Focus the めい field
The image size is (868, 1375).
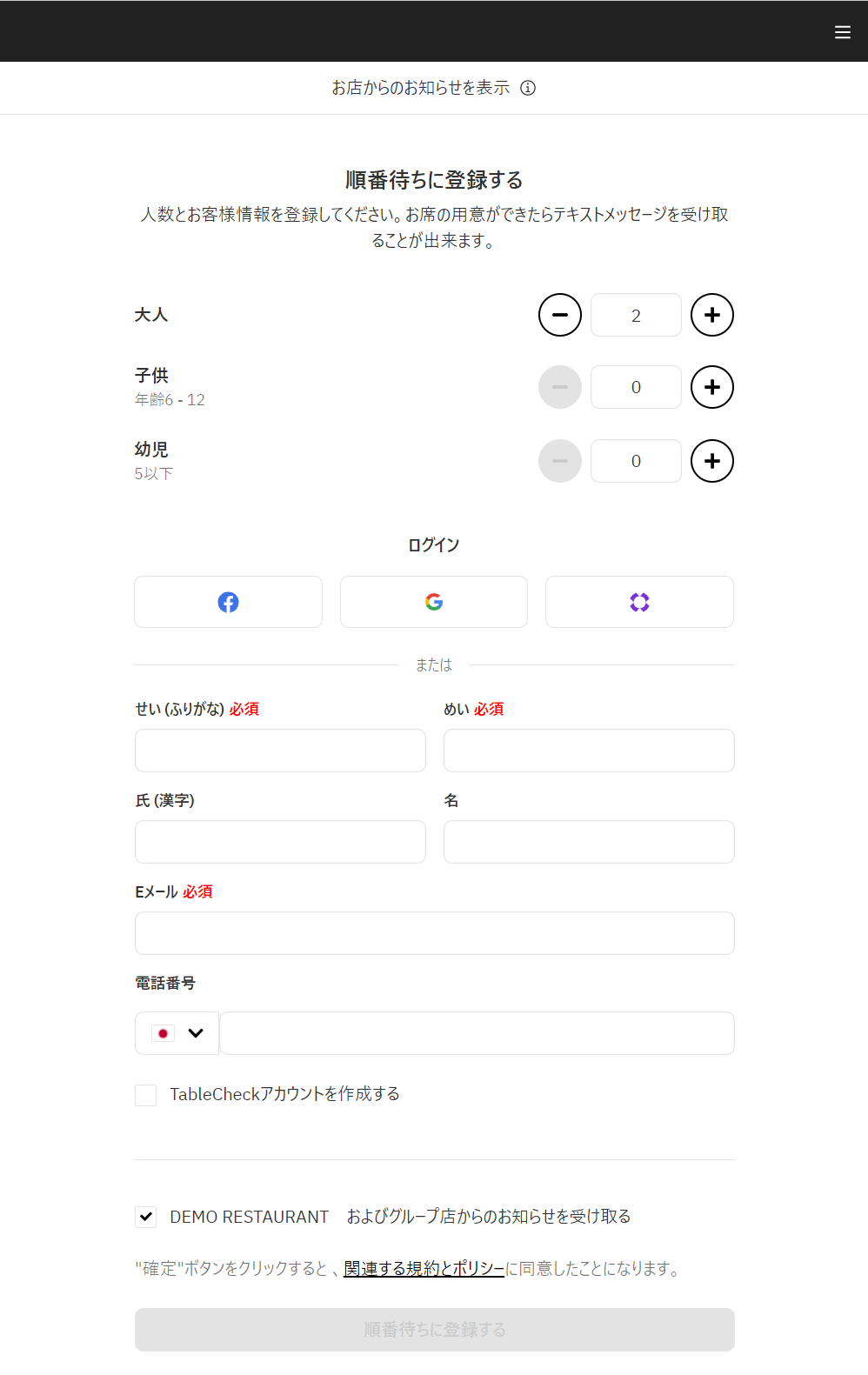[589, 751]
